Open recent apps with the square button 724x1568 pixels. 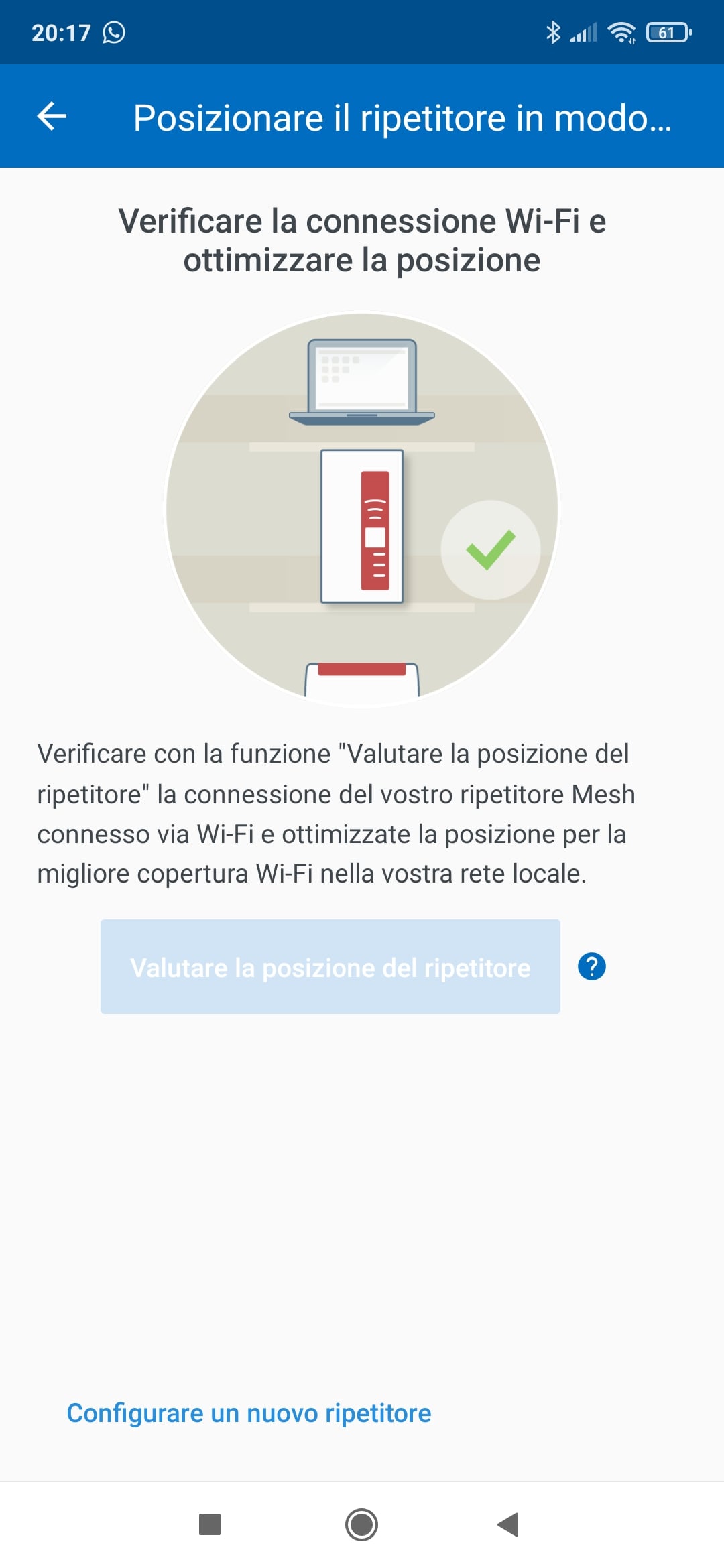coord(210,1524)
